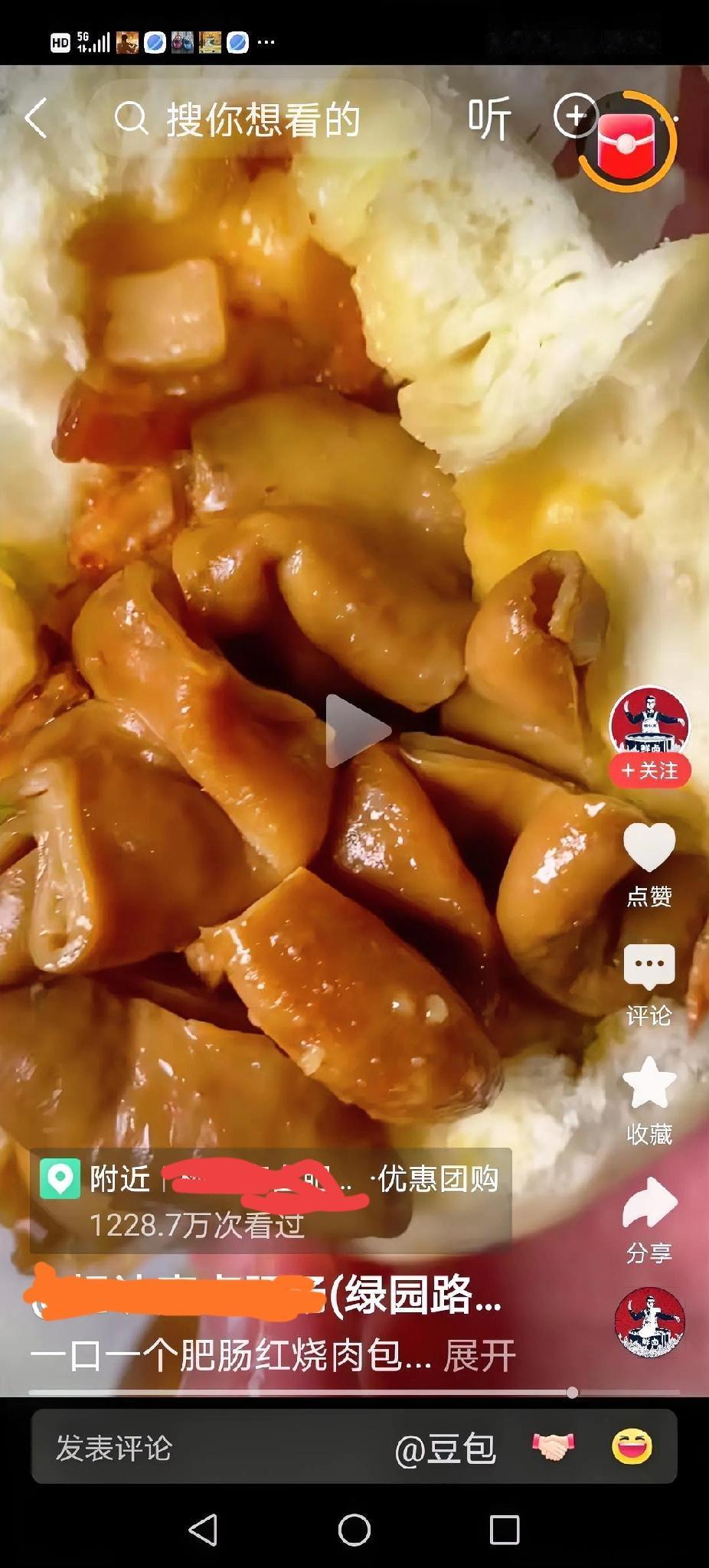The image size is (709, 1568).
Task: Tap the heart to 点赞 the video
Action: [649, 848]
